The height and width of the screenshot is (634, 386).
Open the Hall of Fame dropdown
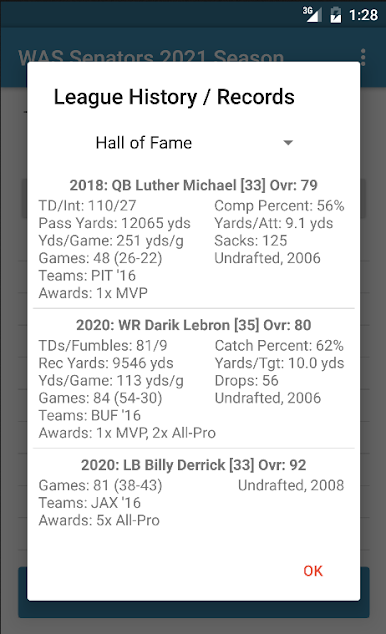[193, 143]
